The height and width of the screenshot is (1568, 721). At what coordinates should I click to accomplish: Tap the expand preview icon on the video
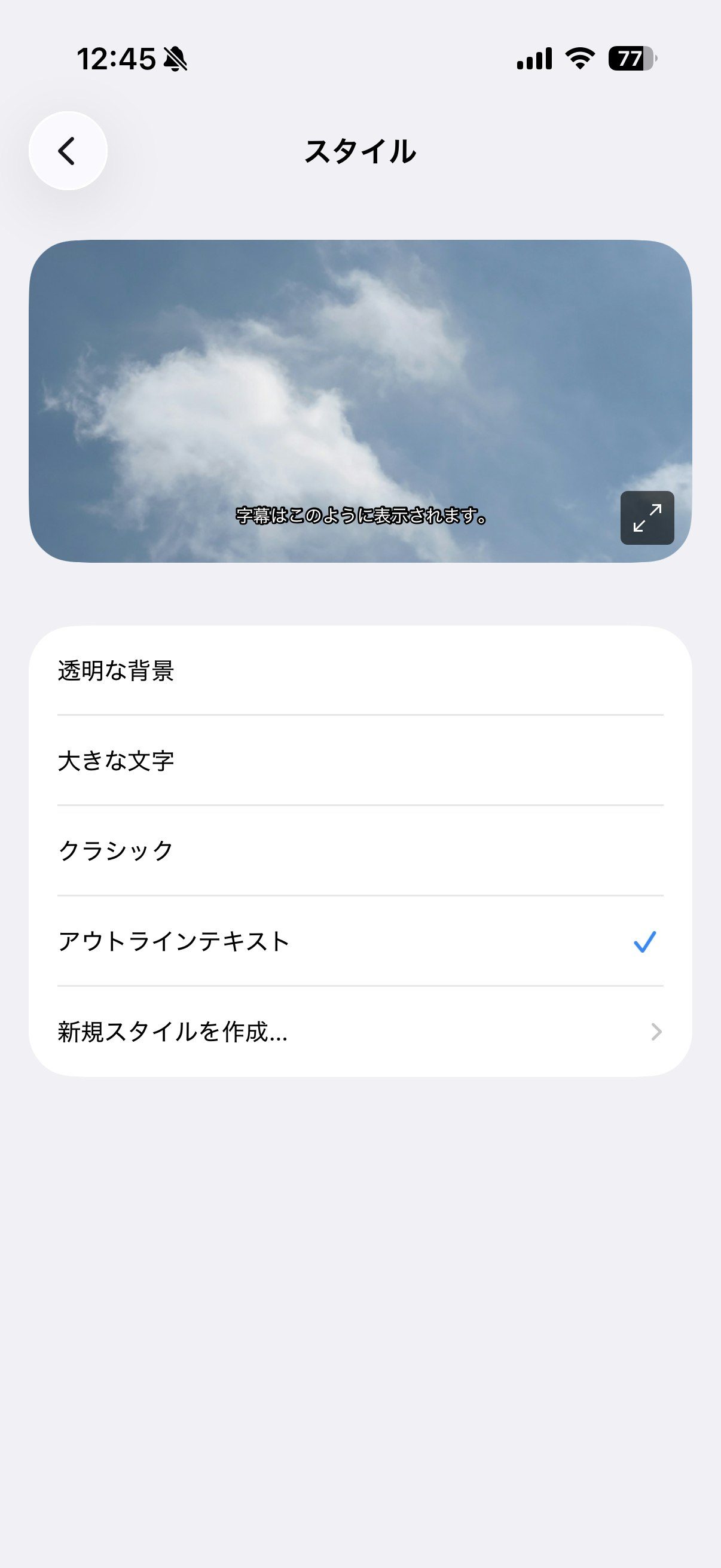647,518
